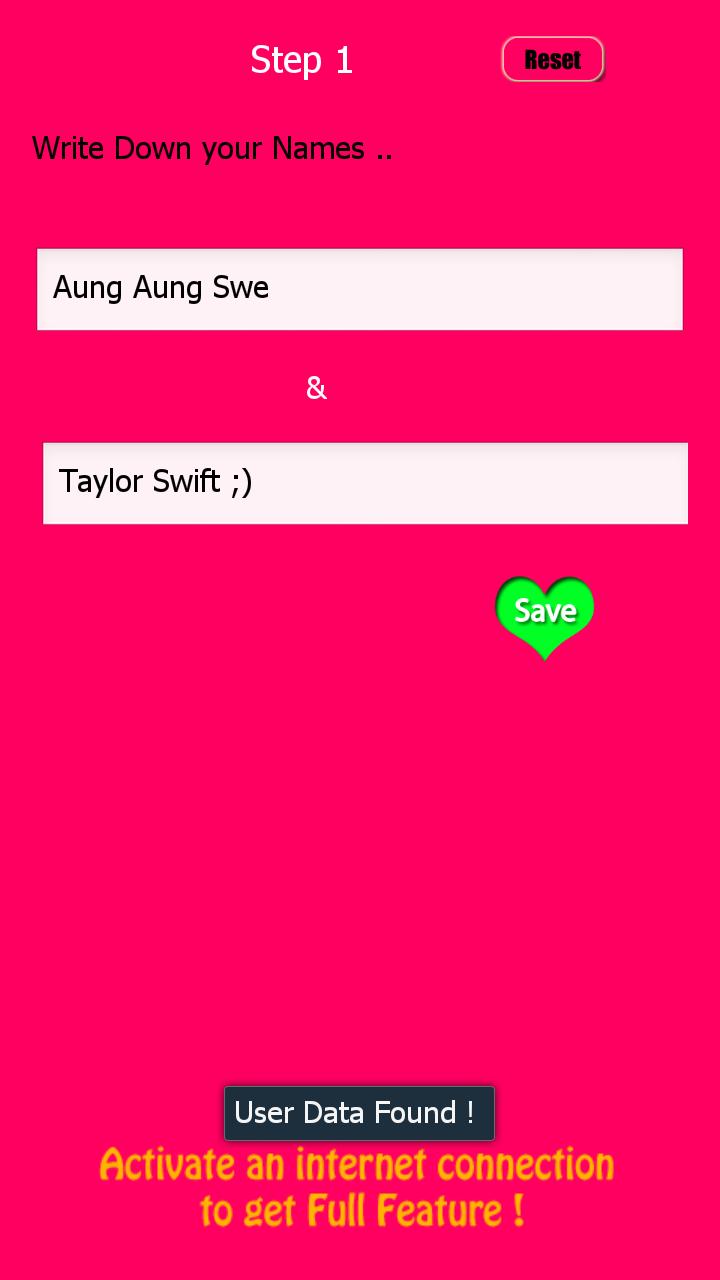The image size is (720, 1280).
Task: Click the heart-shaped button below the fields
Action: click(544, 611)
